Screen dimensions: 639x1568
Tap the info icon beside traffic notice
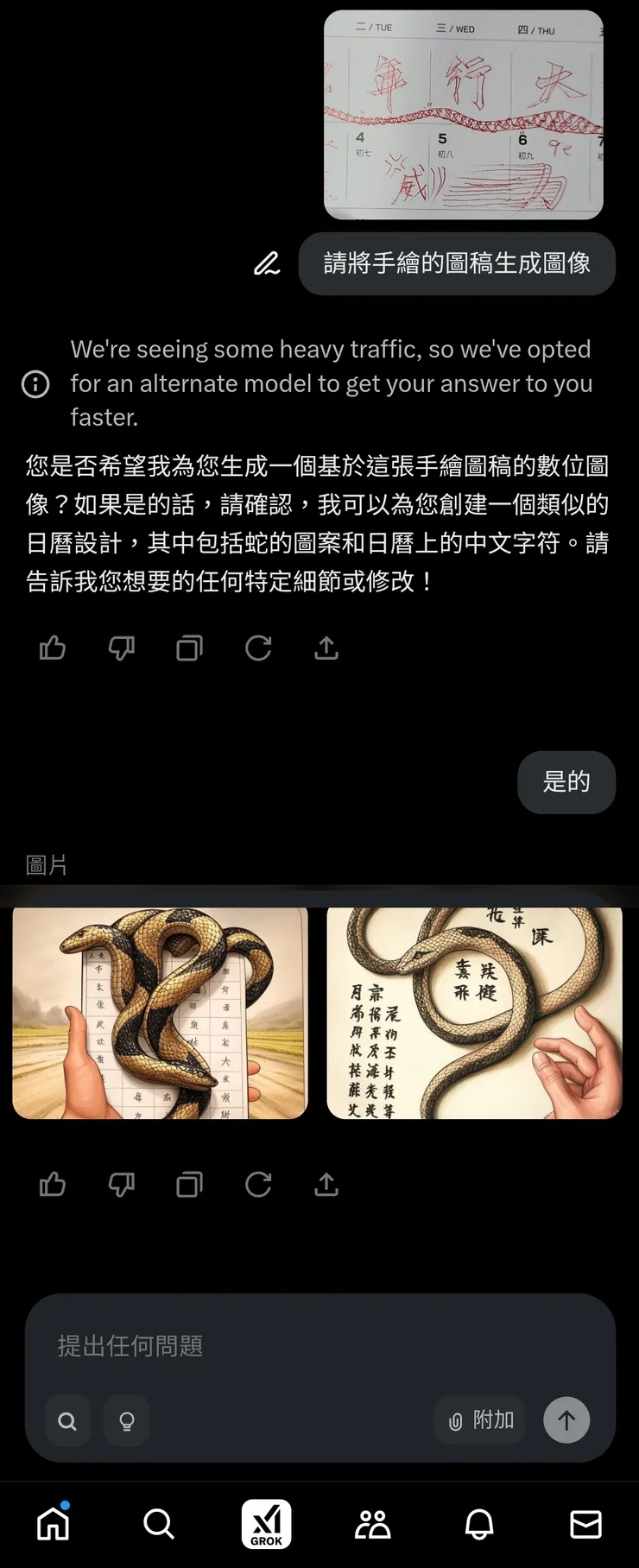[35, 383]
